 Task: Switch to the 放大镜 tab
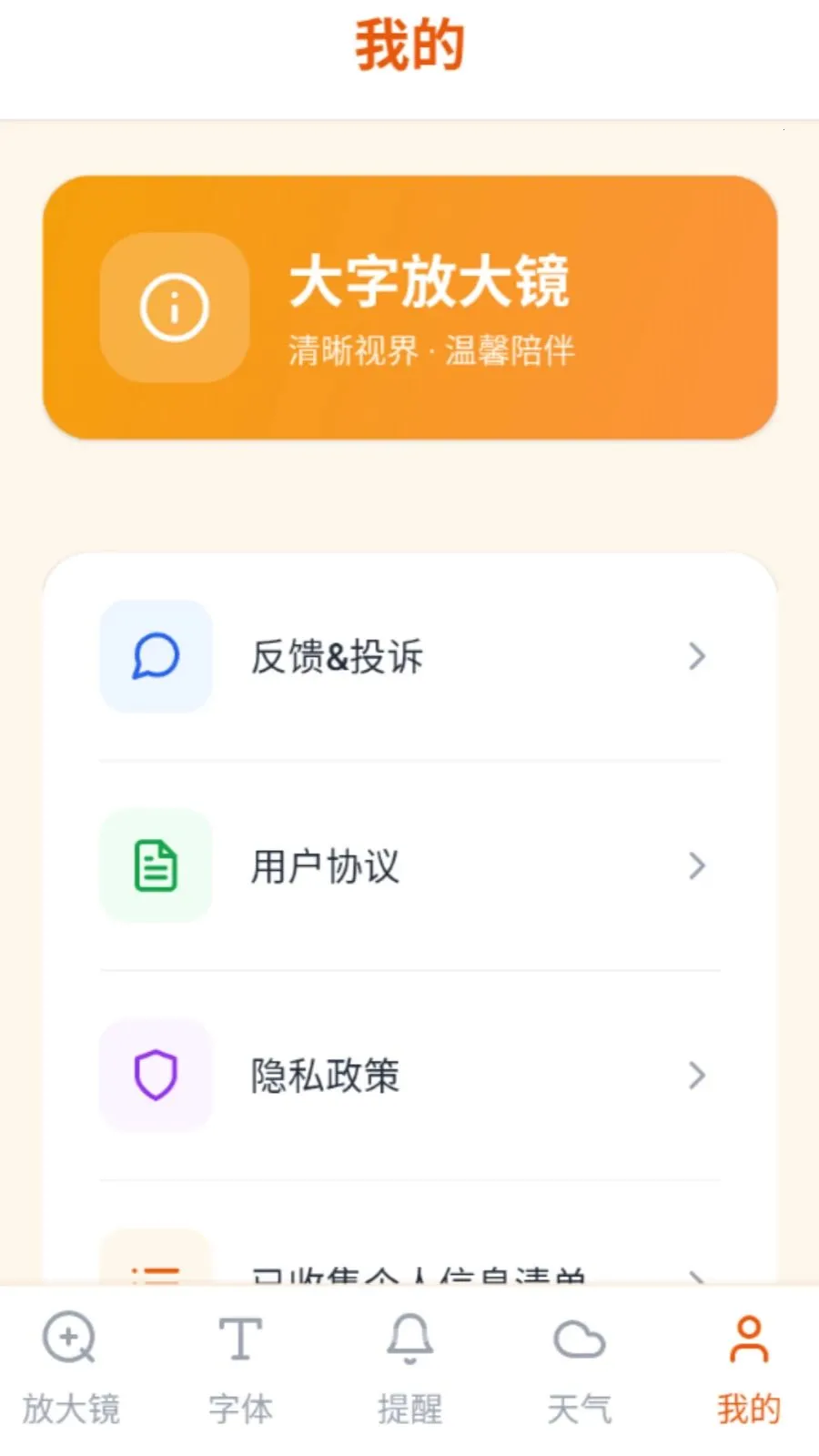(71, 1365)
